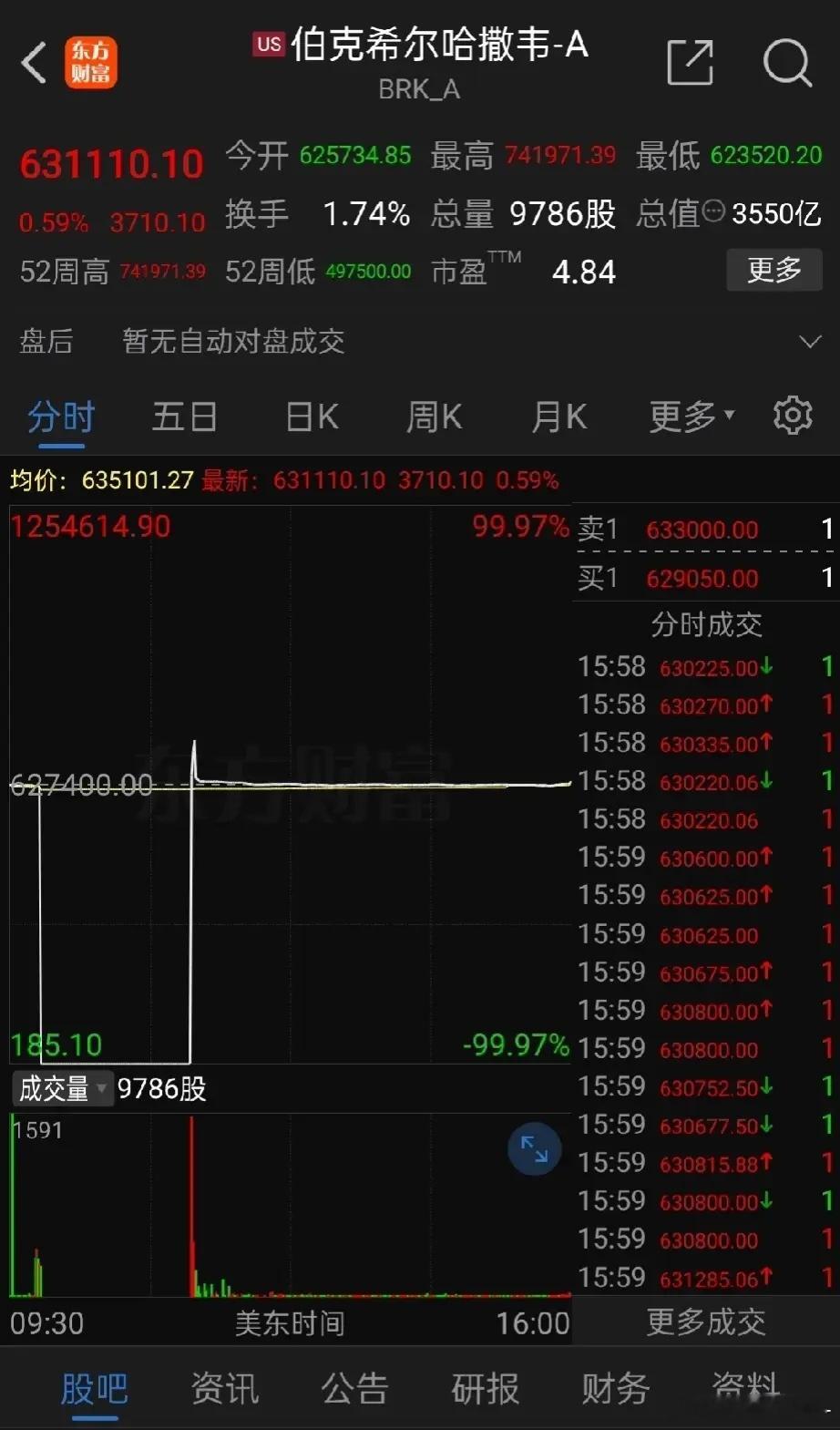
Task: Open the share icon at top right
Action: click(690, 62)
